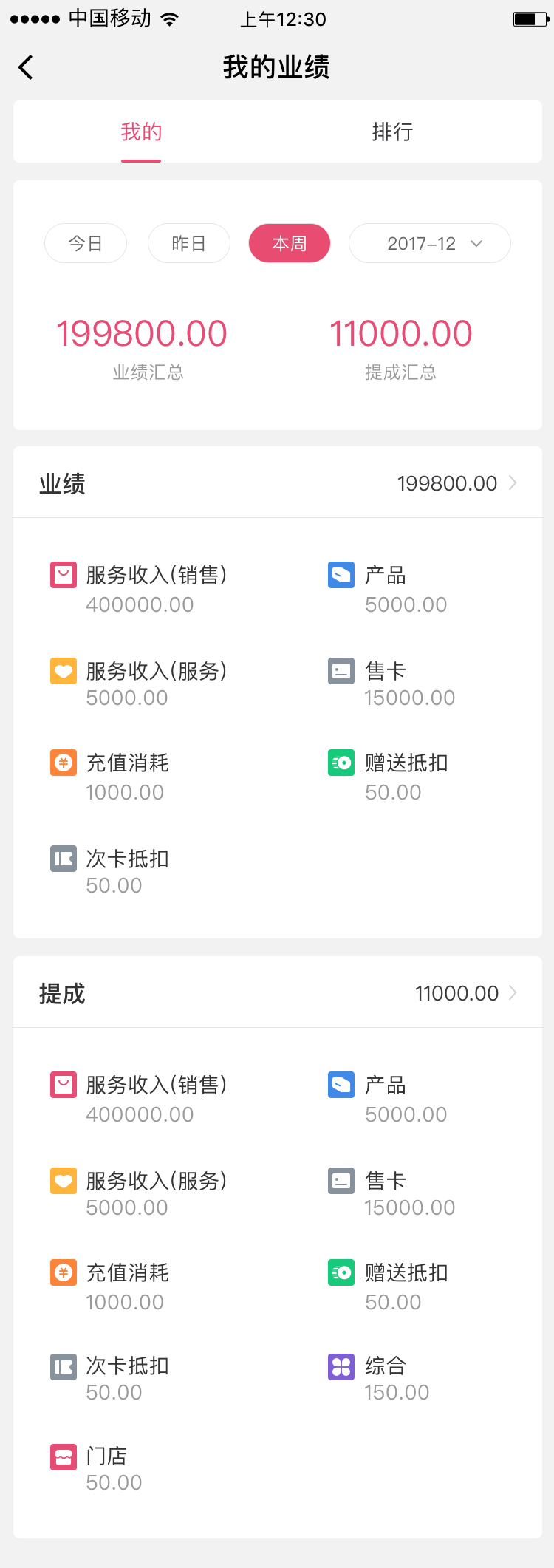Viewport: 554px width, 1568px height.
Task: Open 业绩 details row showing 199800.00
Action: 278,483
